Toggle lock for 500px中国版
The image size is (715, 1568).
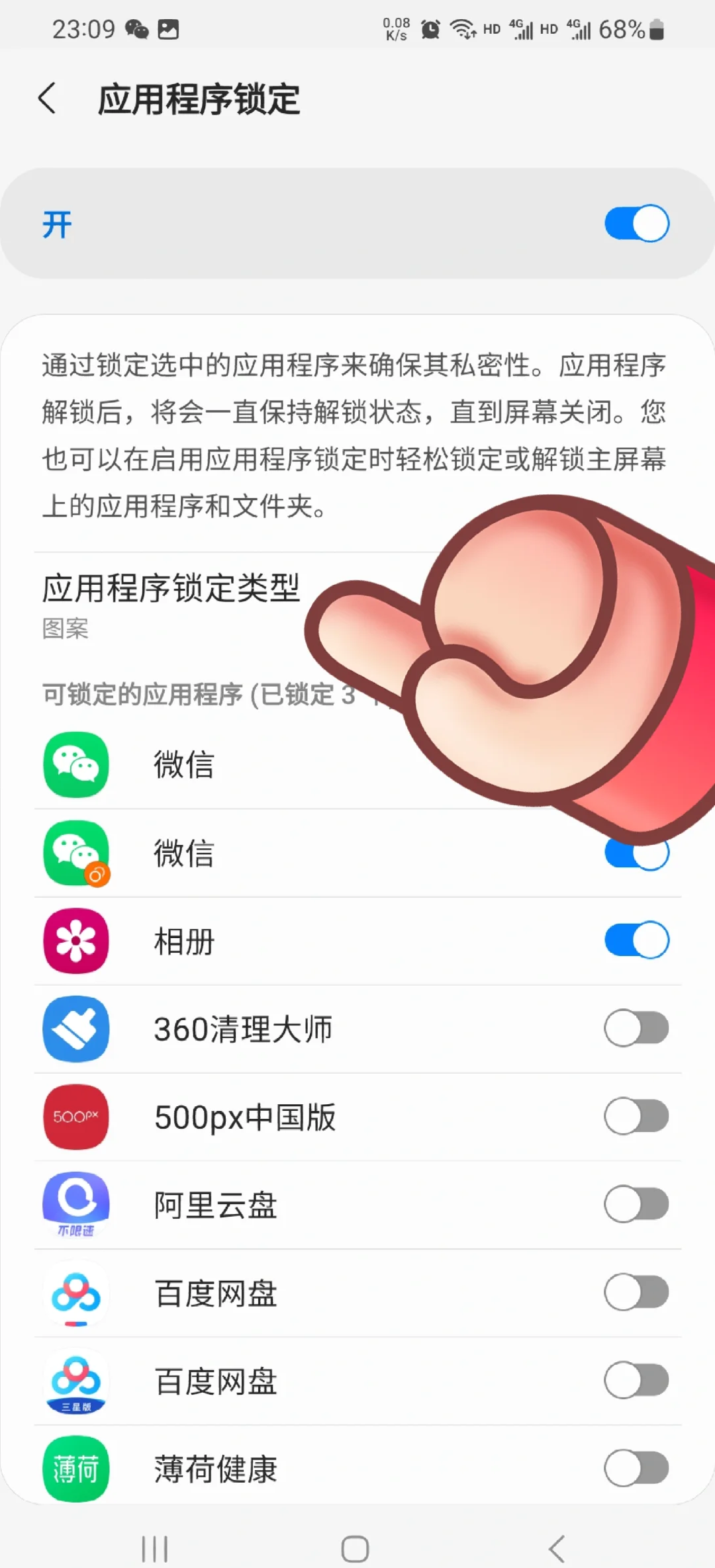pos(636,1116)
